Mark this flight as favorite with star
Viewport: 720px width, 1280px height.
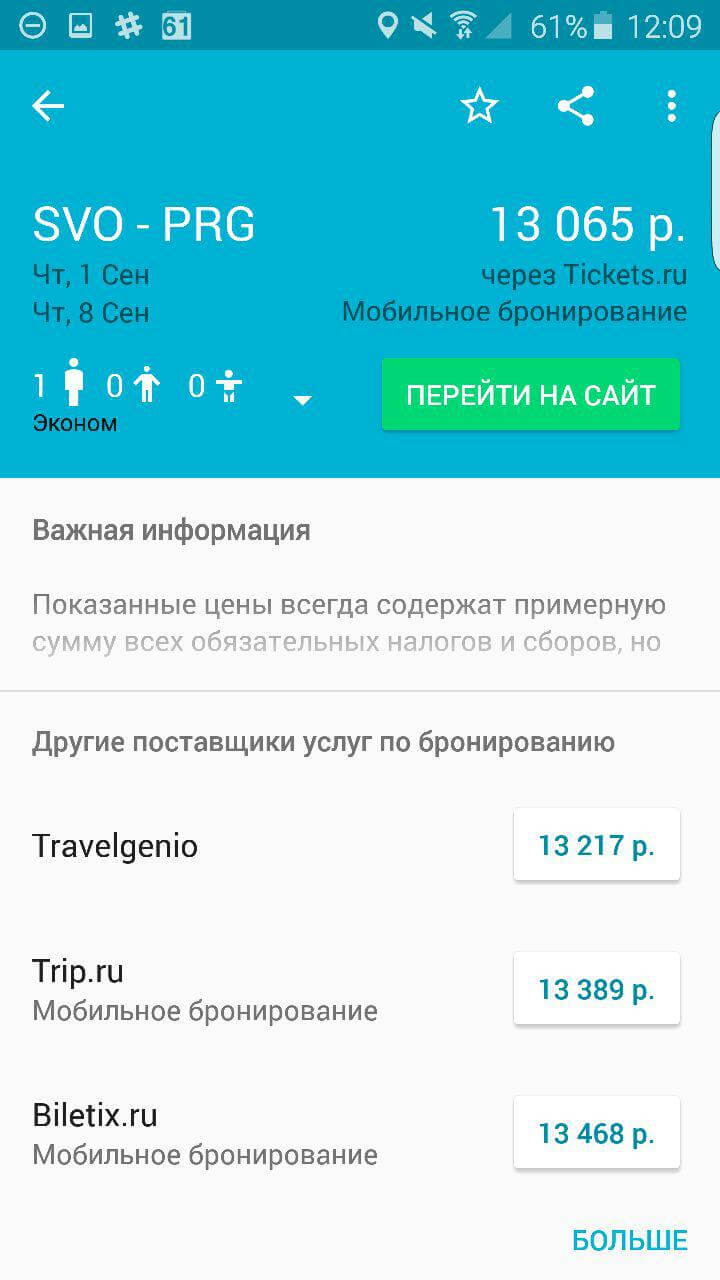pos(478,105)
